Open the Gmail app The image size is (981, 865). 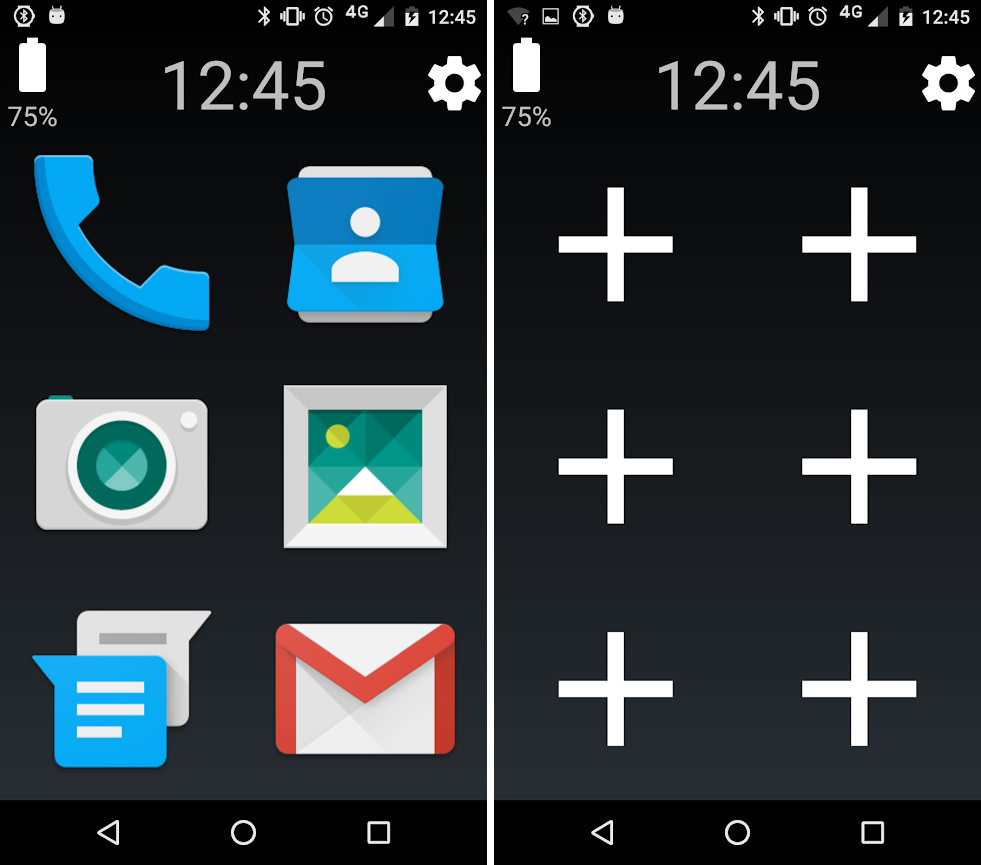(365, 688)
